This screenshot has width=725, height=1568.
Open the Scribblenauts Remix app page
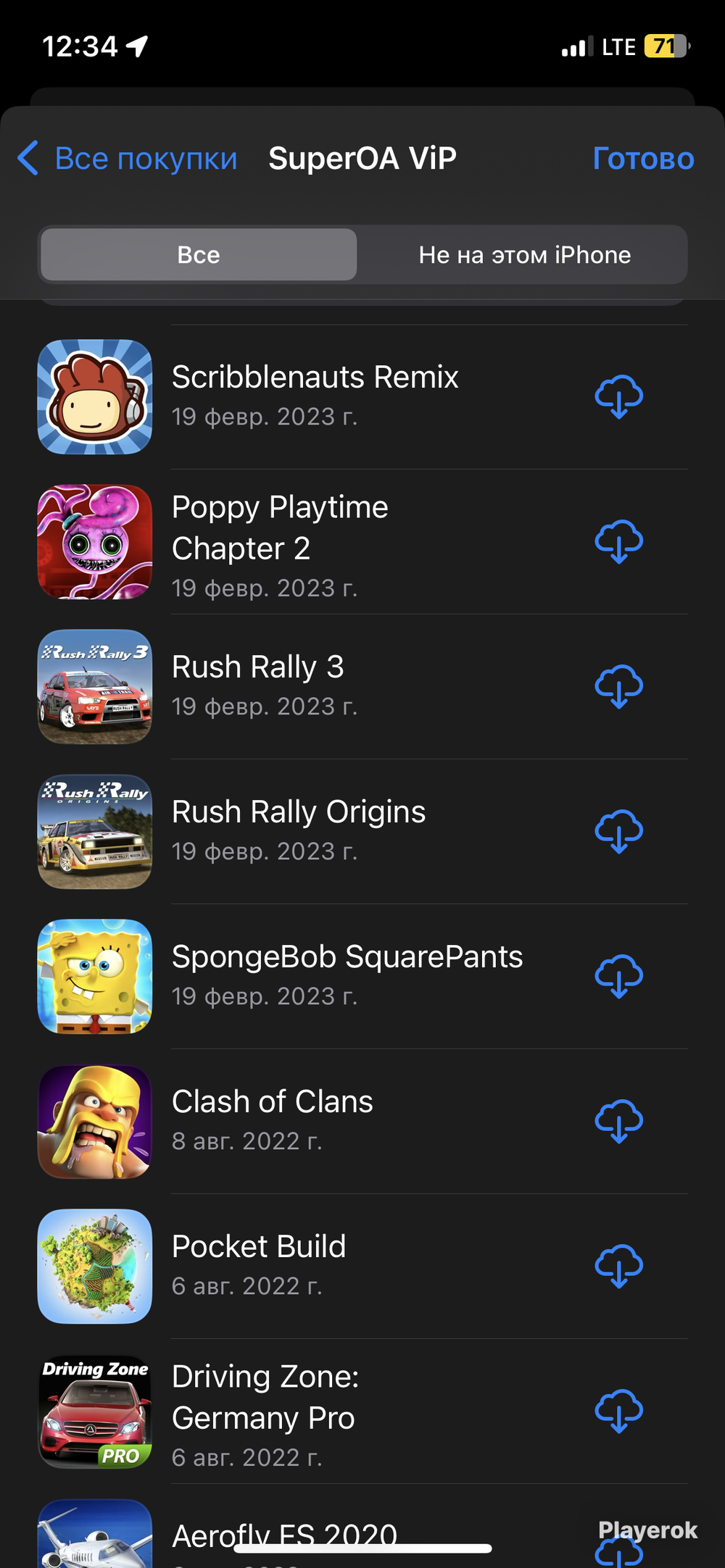362,396
